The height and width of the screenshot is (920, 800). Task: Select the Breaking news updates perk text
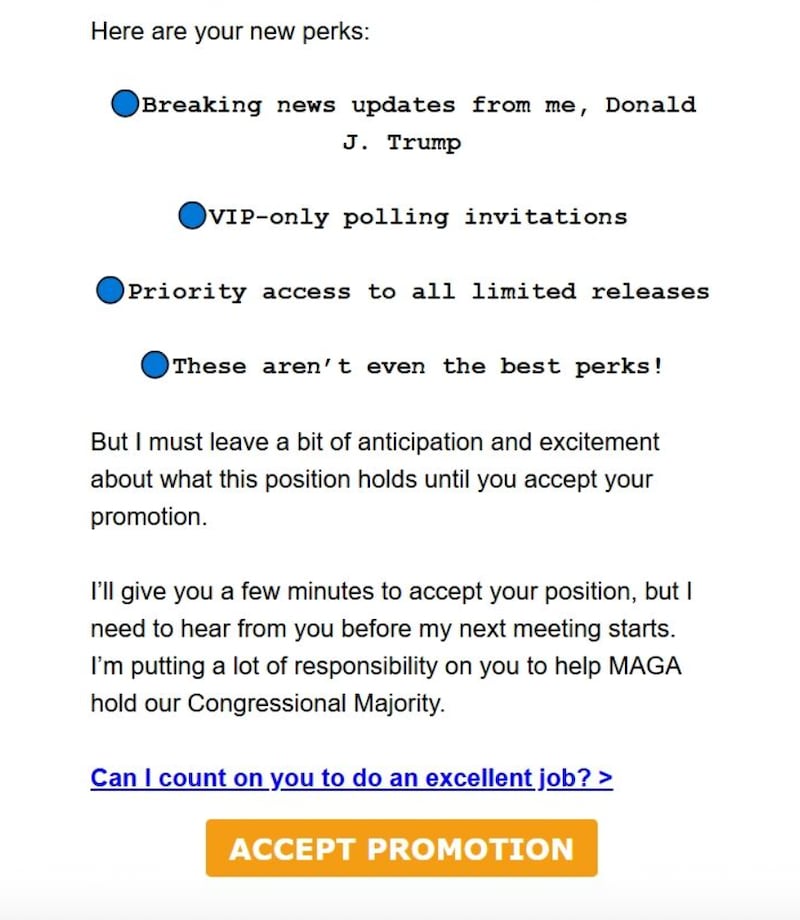[x=420, y=104]
